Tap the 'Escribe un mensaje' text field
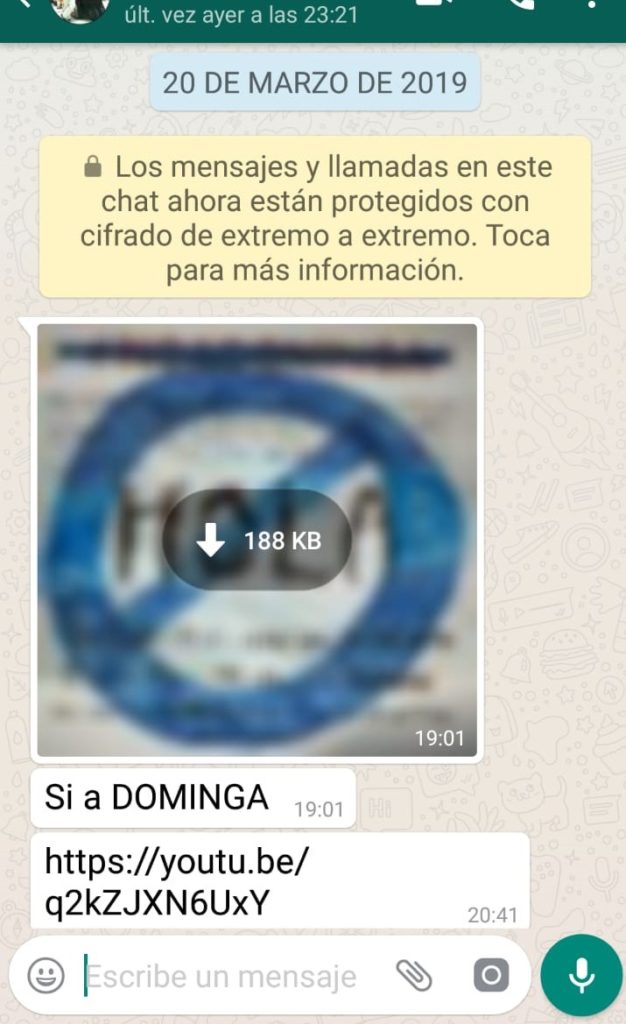The height and width of the screenshot is (1024, 626). point(225,976)
